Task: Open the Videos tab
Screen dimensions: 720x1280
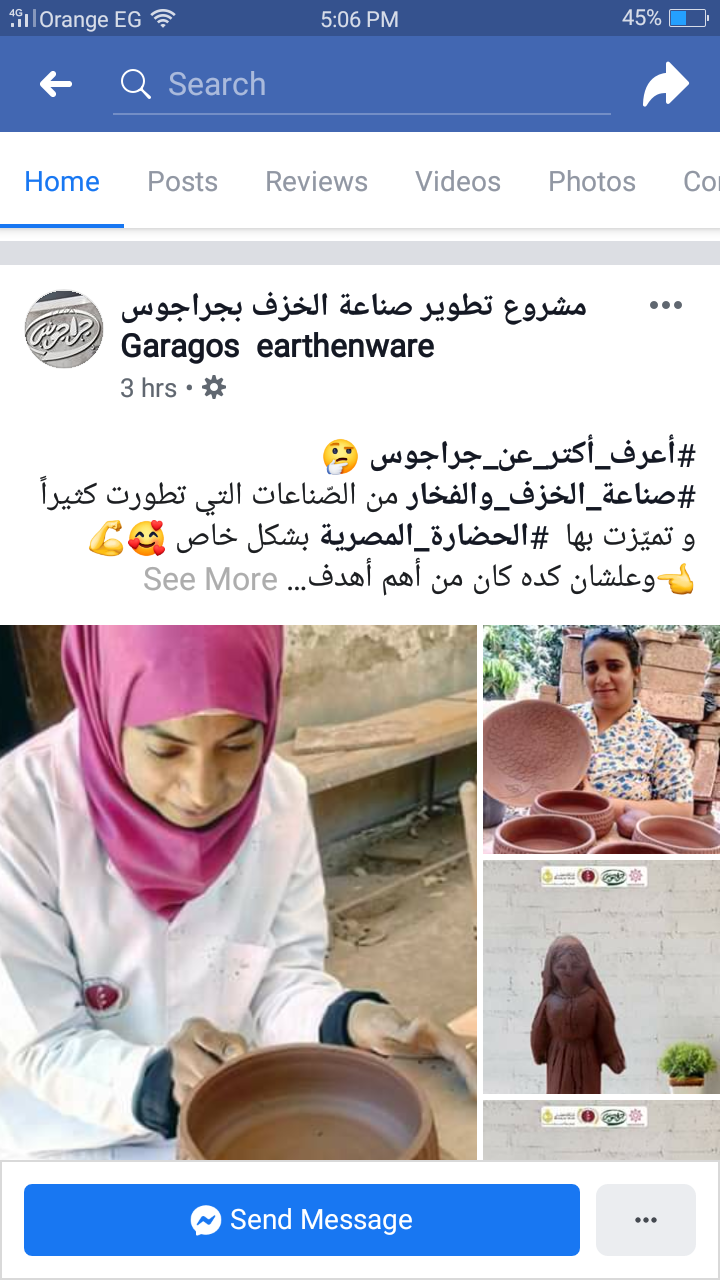Action: pos(457,181)
